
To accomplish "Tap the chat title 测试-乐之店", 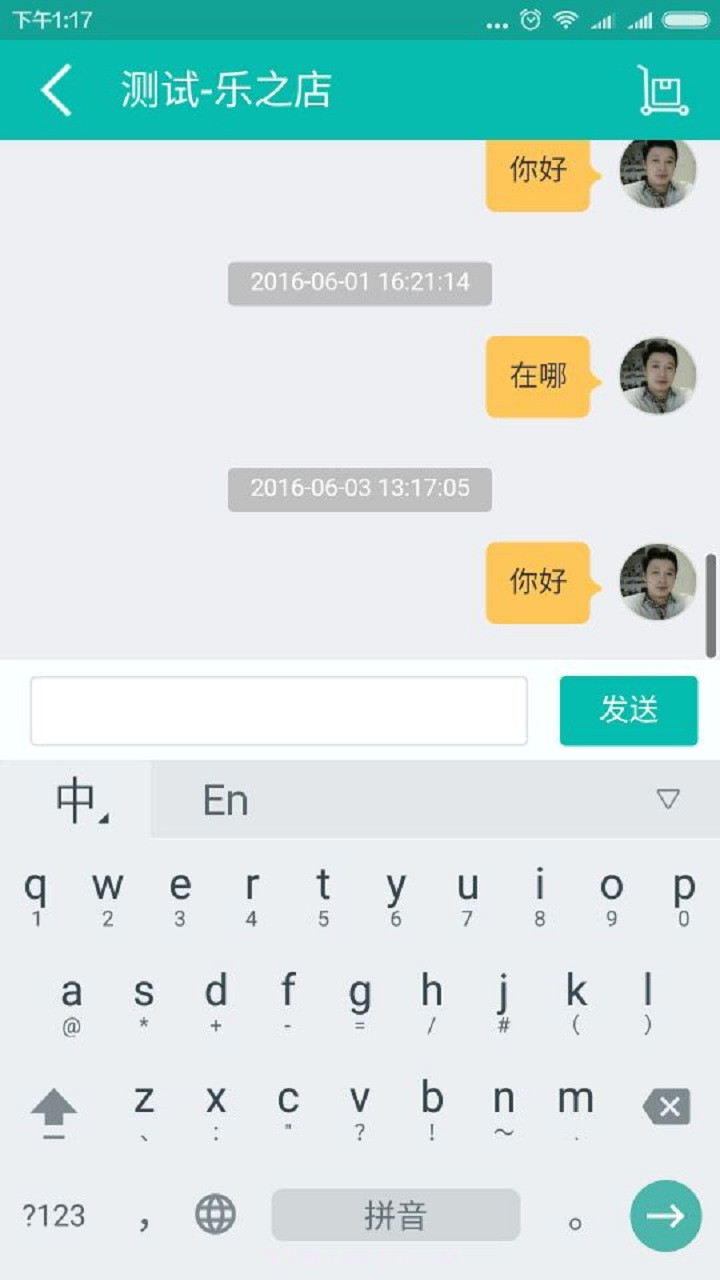I will pyautogui.click(x=228, y=90).
